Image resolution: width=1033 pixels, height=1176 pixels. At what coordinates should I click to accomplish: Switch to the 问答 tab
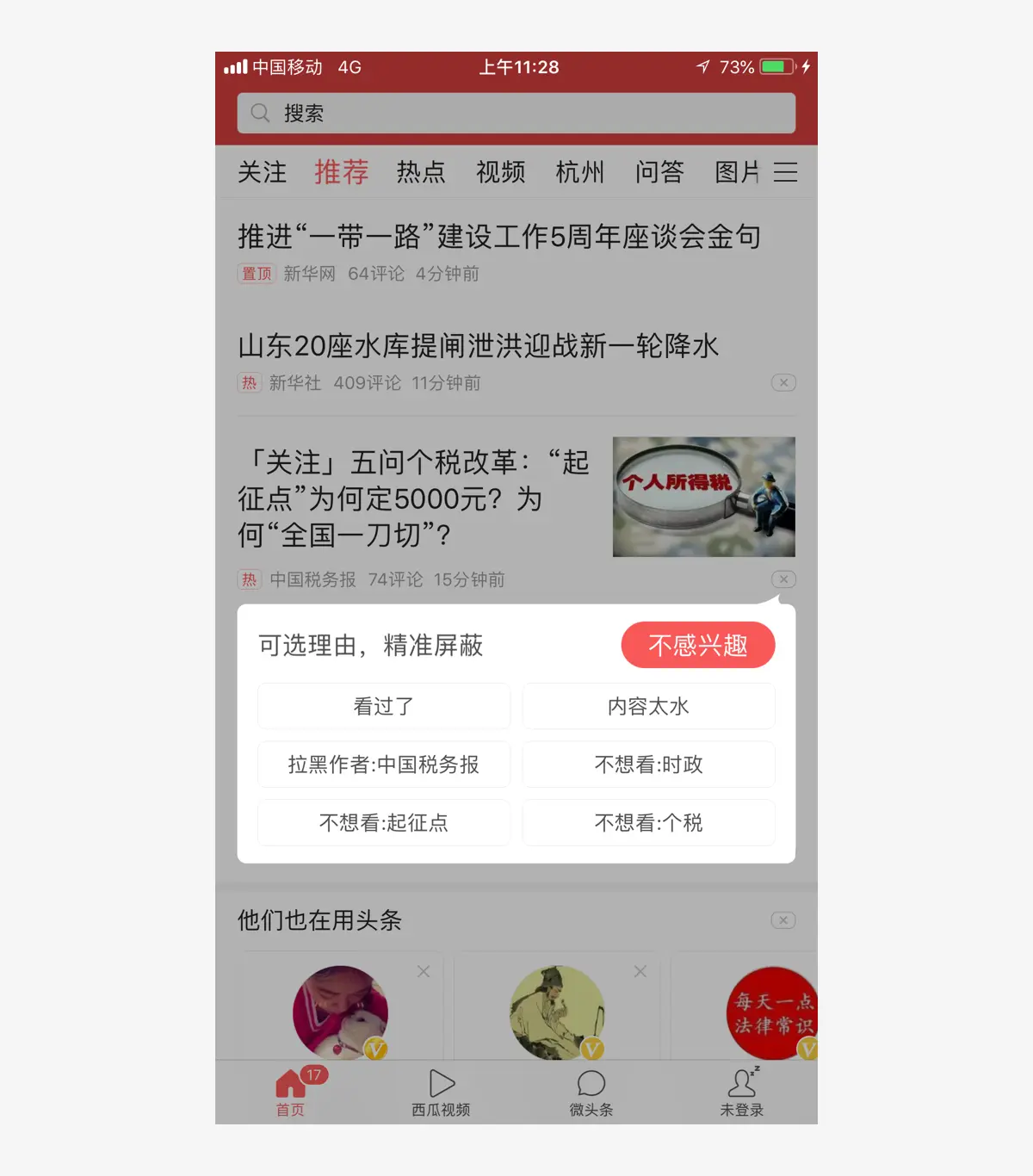pos(659,172)
